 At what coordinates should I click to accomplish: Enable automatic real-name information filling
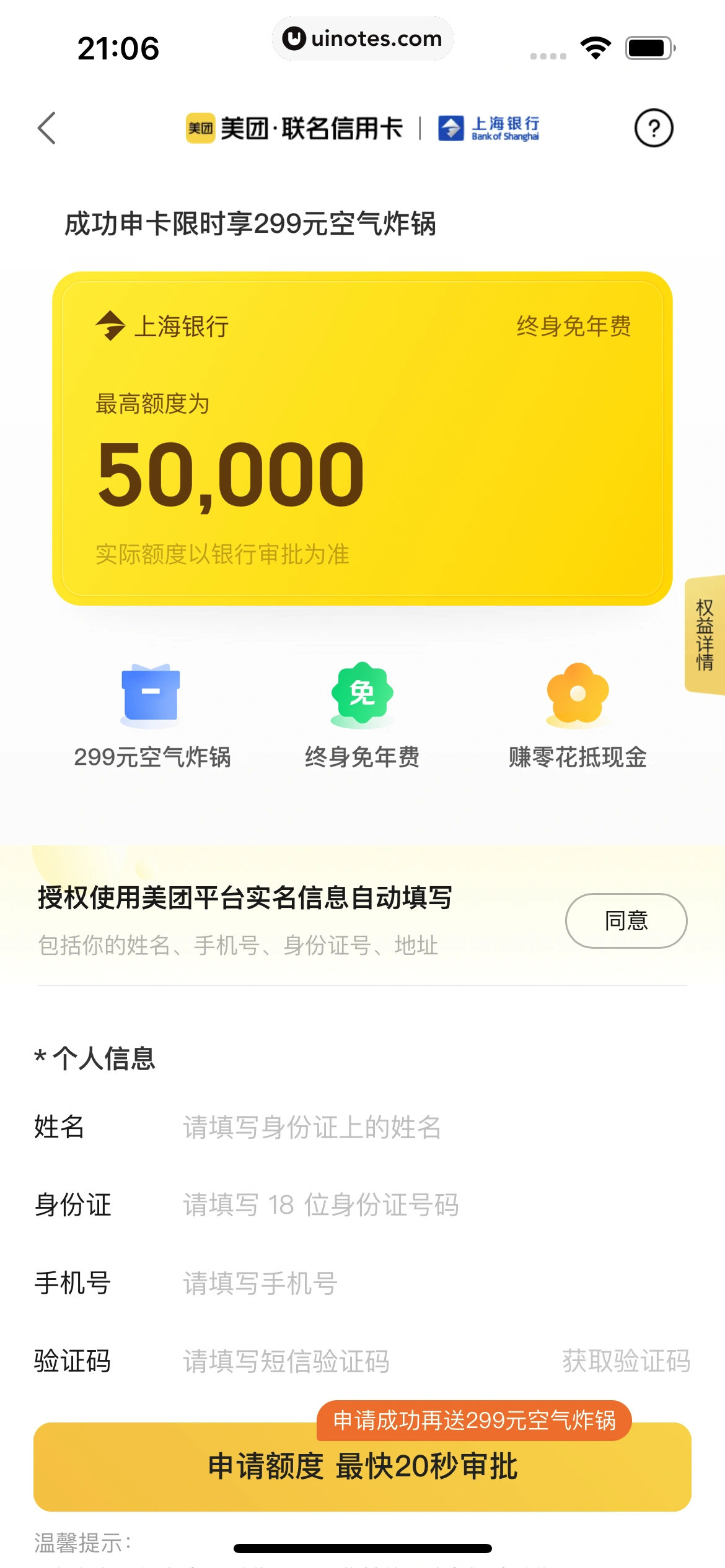click(x=626, y=921)
